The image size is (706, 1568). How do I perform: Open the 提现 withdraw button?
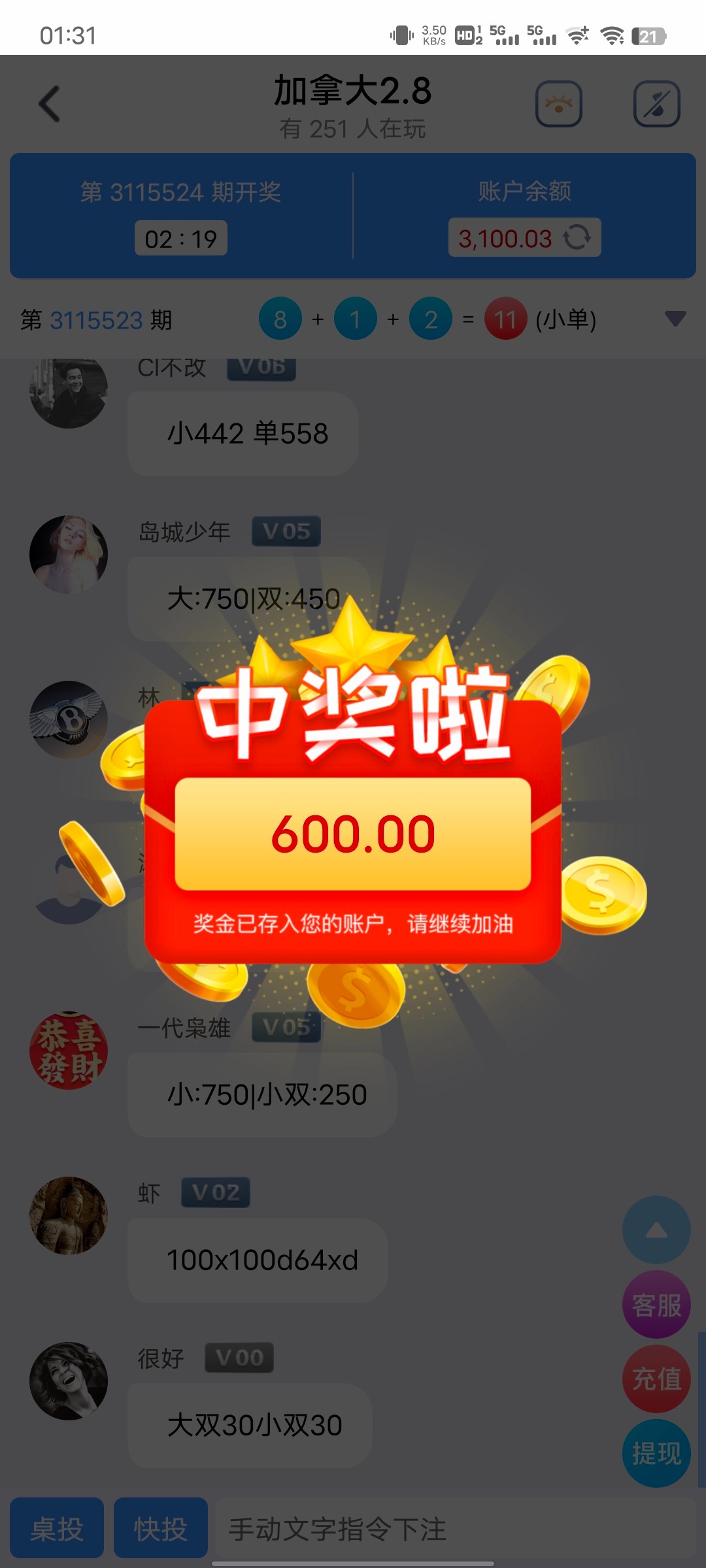tap(656, 1453)
